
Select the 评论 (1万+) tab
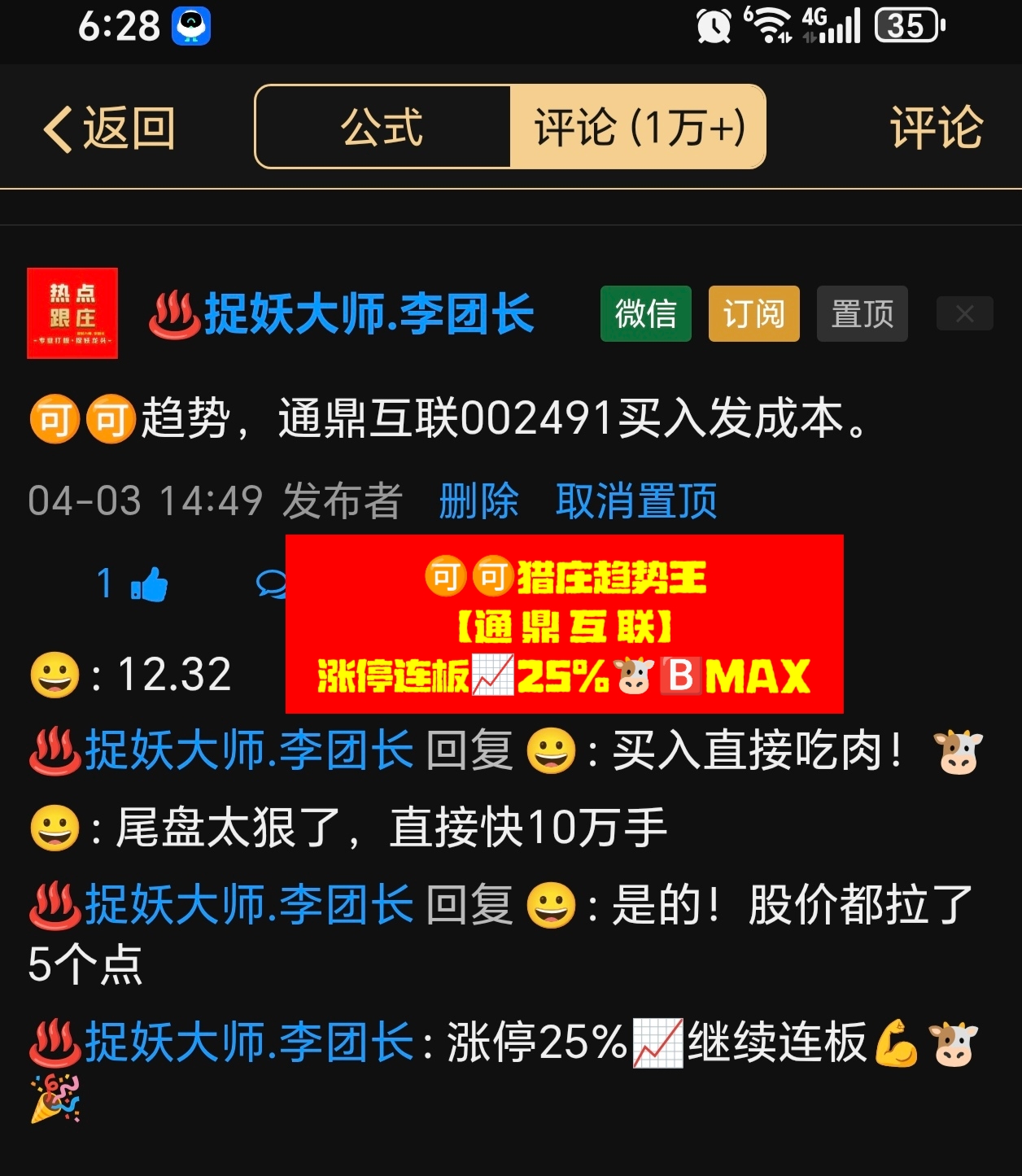pos(638,128)
